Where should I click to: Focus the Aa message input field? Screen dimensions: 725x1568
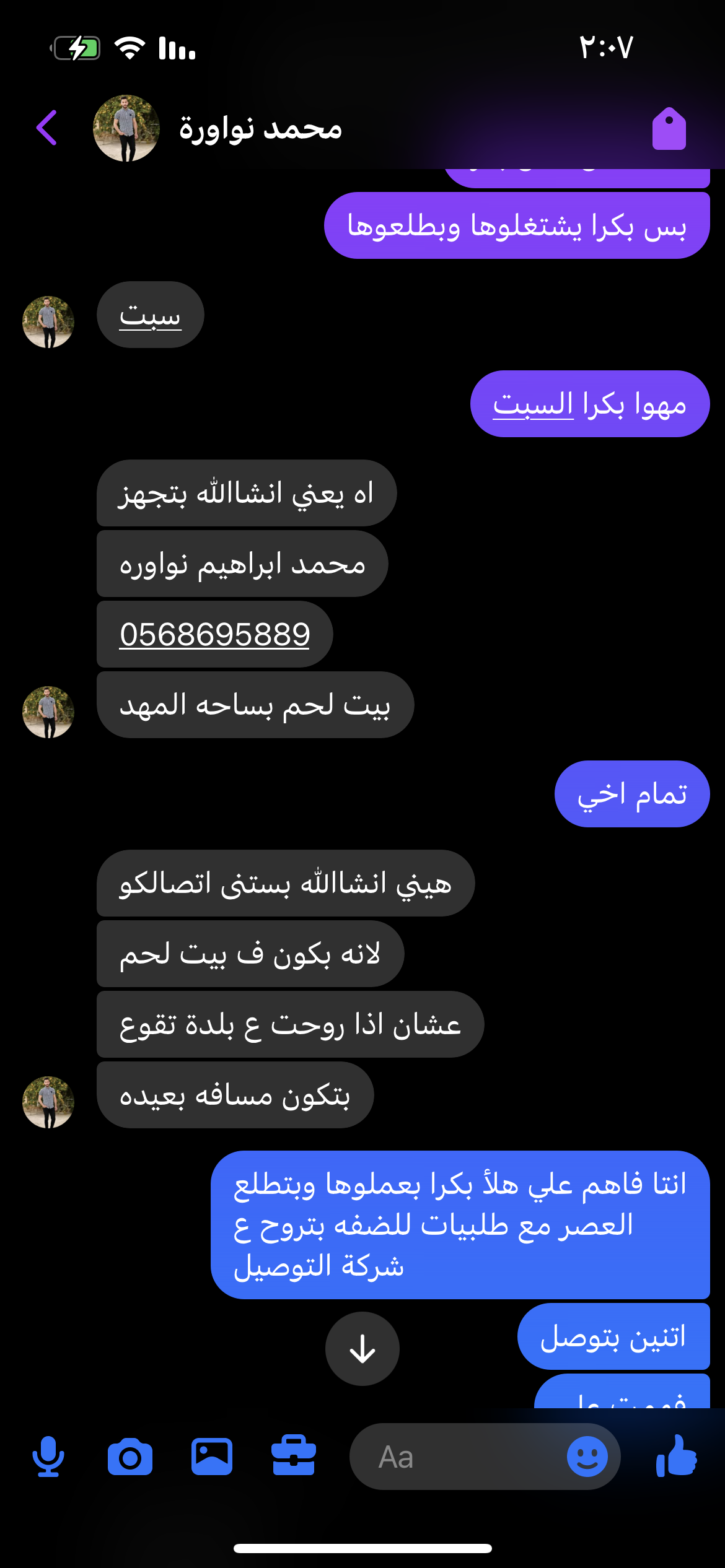coord(459,1457)
